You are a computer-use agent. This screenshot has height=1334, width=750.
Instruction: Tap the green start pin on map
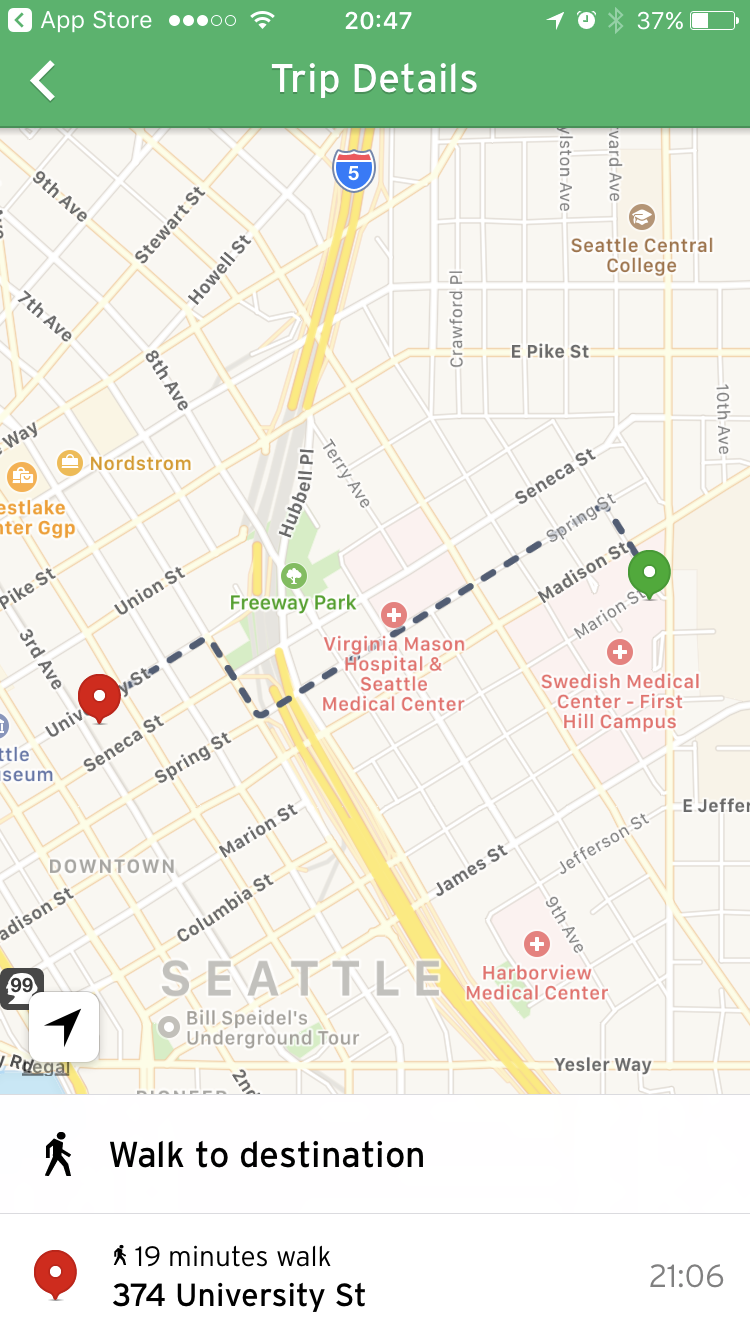pos(649,573)
